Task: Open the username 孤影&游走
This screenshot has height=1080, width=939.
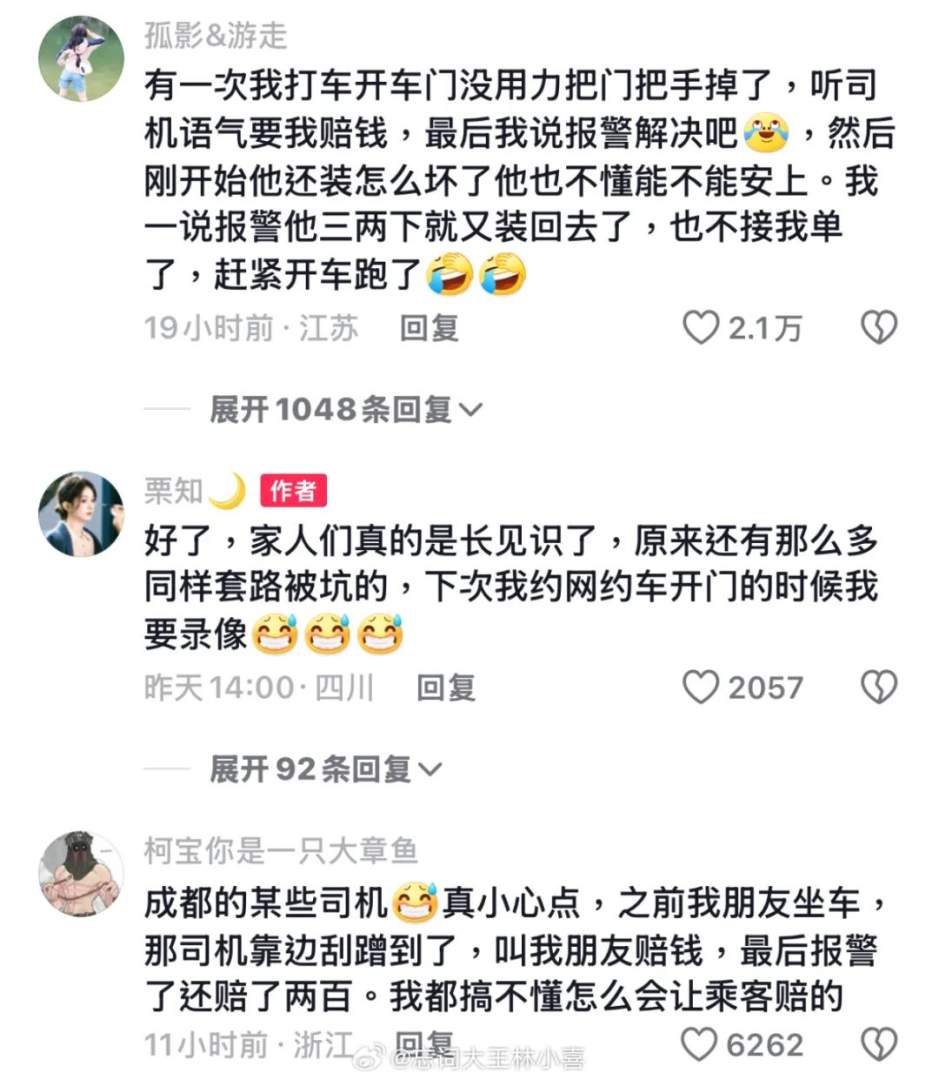Action: [216, 37]
